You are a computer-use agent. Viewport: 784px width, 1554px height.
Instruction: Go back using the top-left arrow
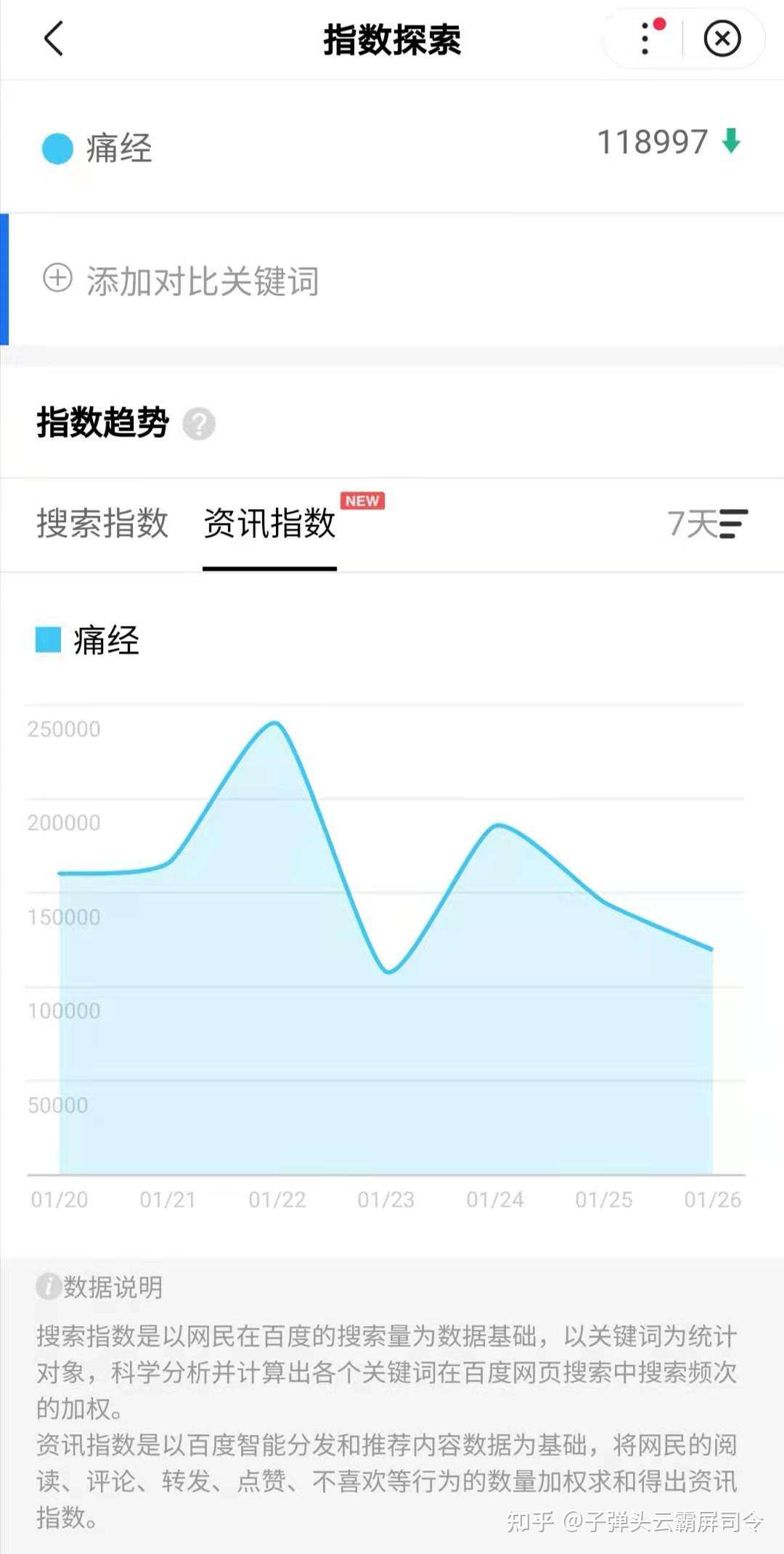pos(54,38)
